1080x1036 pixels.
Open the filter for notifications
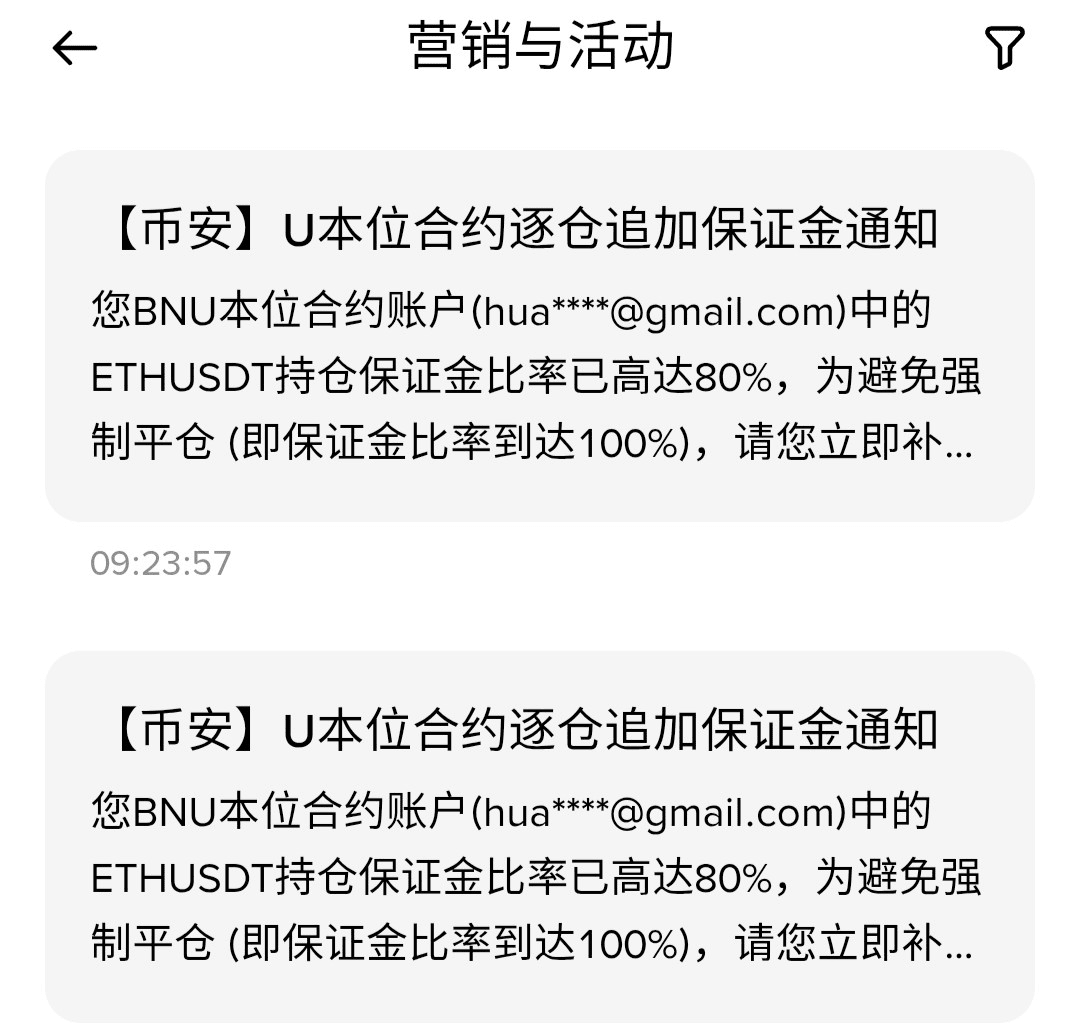pyautogui.click(x=1004, y=48)
